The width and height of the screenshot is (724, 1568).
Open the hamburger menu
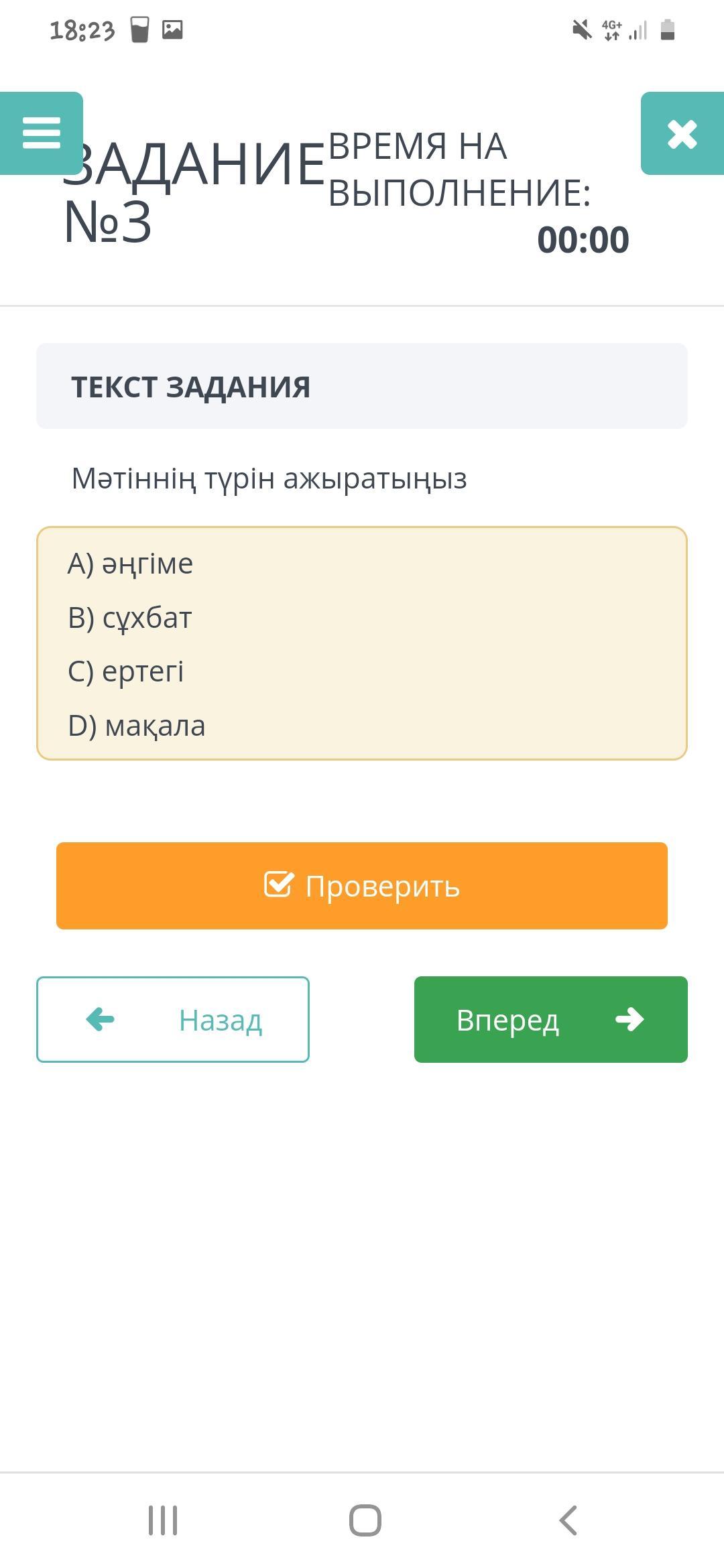[x=41, y=133]
